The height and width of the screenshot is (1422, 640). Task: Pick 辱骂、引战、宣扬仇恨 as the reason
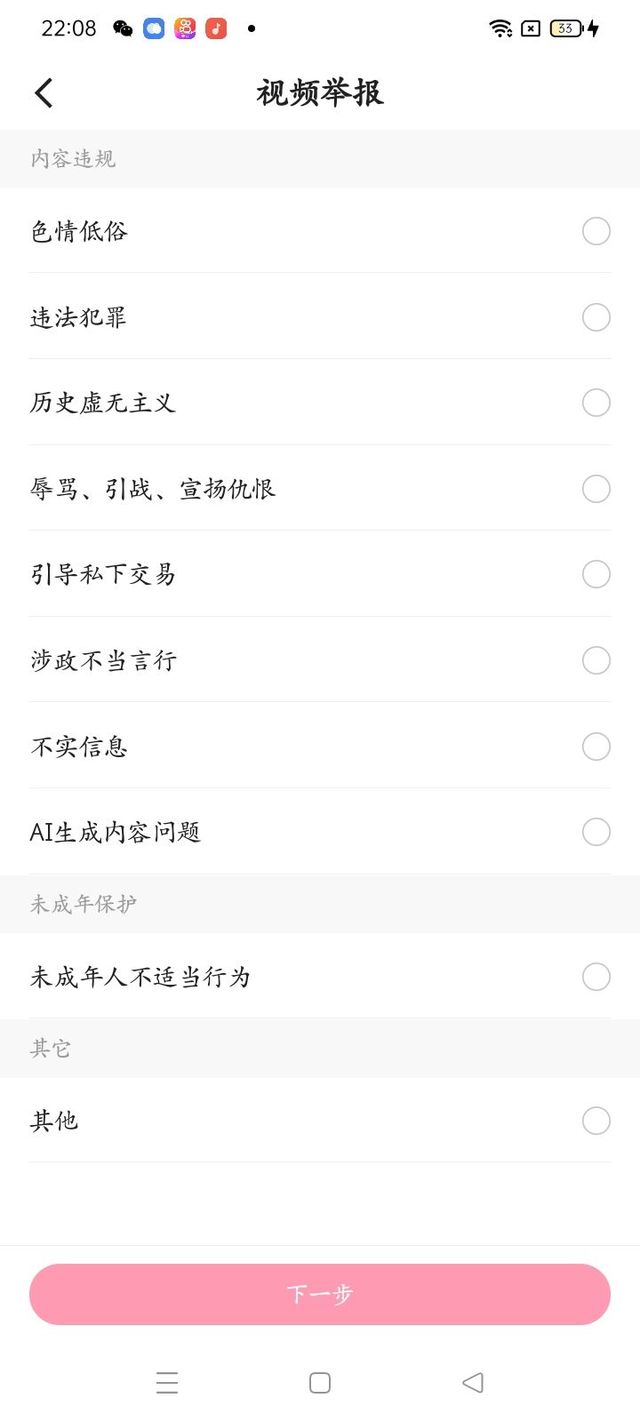tap(320, 489)
